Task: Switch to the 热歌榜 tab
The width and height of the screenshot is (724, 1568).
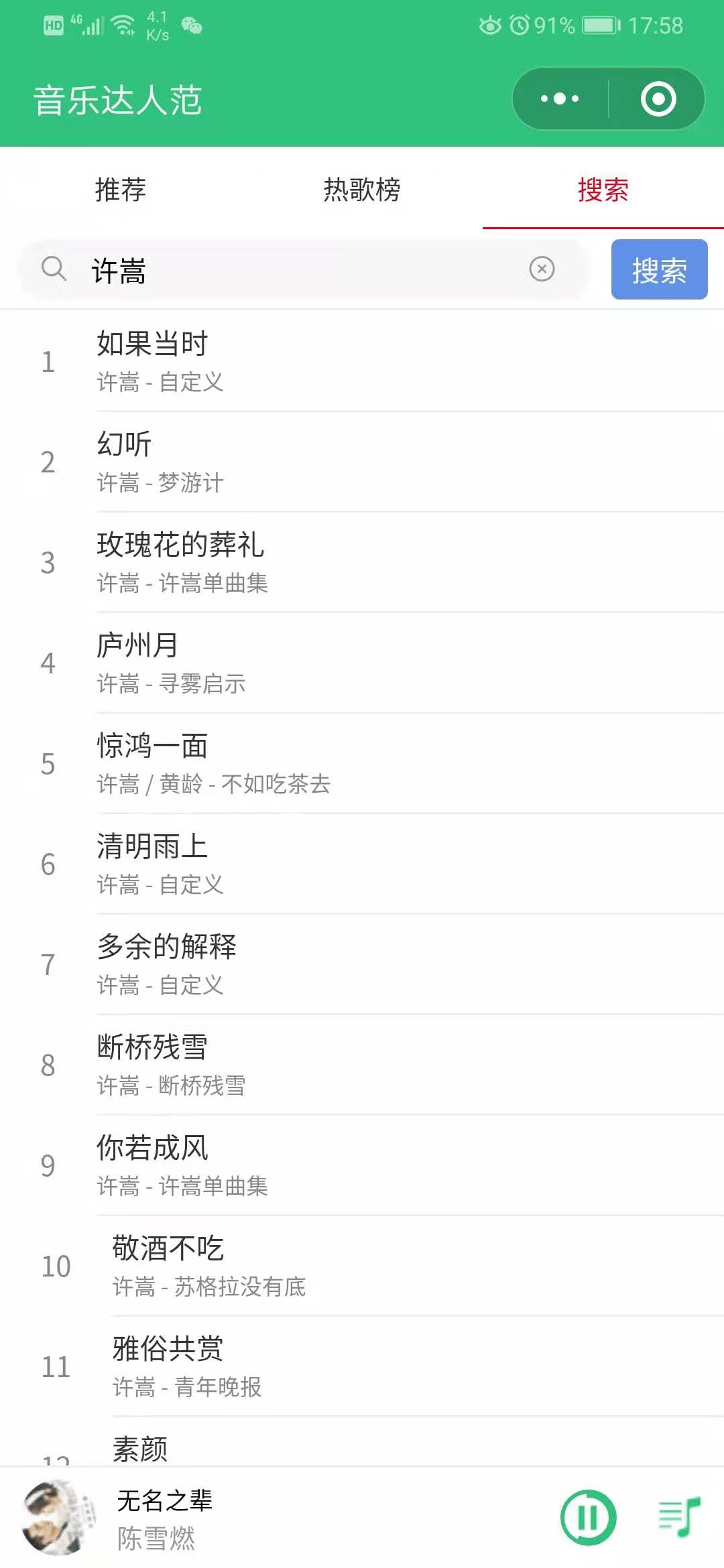Action: coord(362,190)
